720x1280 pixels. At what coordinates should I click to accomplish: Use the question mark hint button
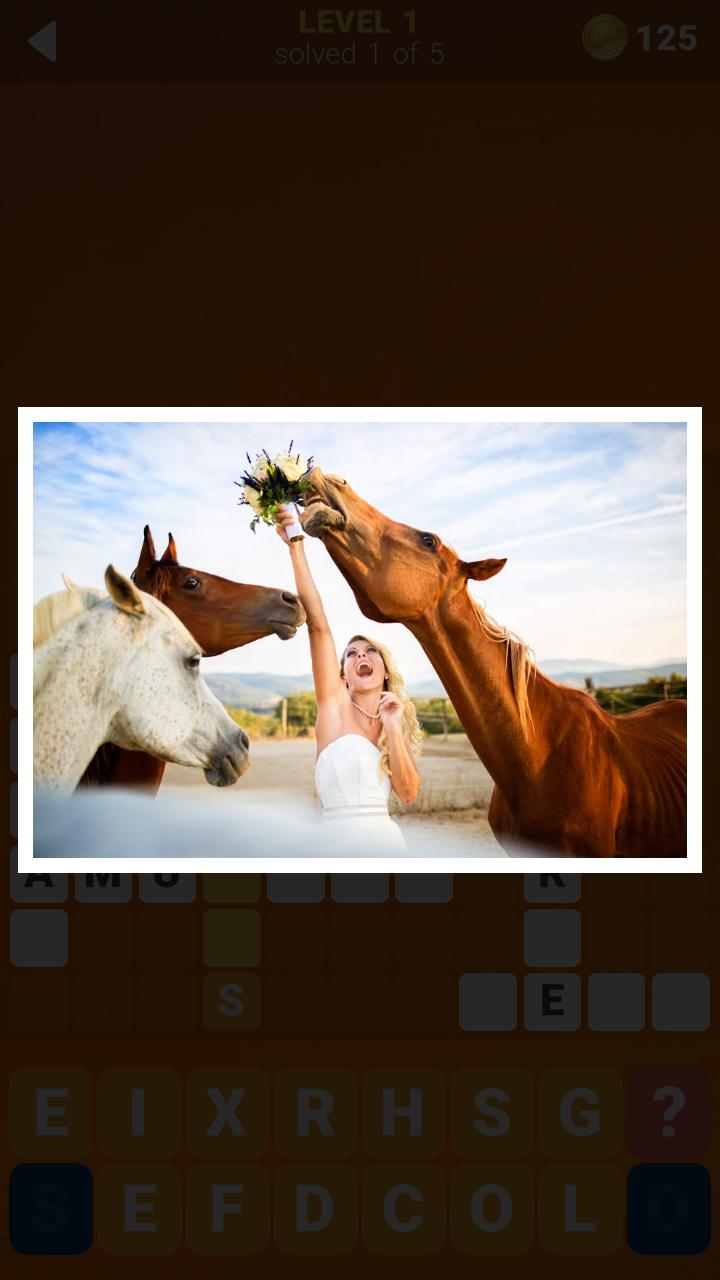click(x=669, y=1112)
